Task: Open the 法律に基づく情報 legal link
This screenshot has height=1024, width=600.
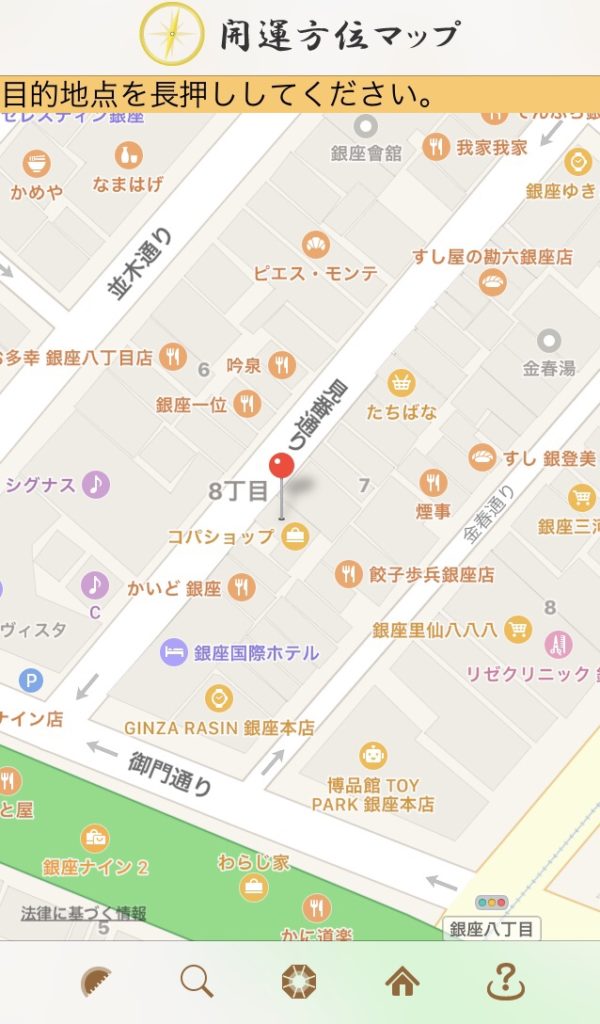Action: [84, 913]
